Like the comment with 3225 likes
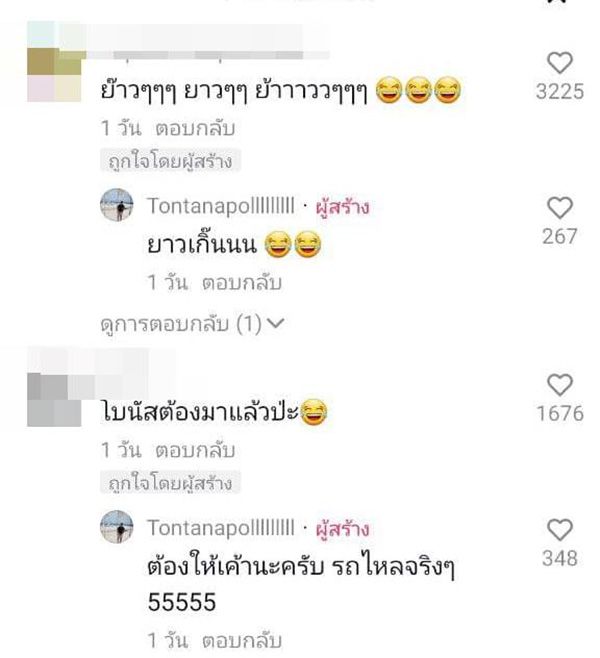This screenshot has width=600, height=658. 561,64
